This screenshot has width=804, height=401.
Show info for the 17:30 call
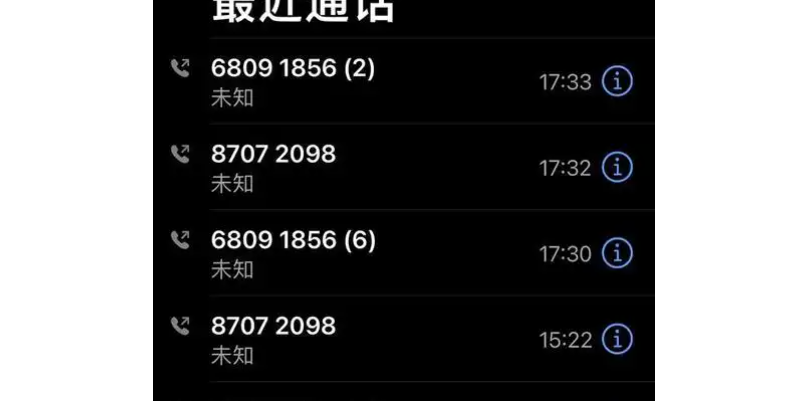tap(617, 254)
